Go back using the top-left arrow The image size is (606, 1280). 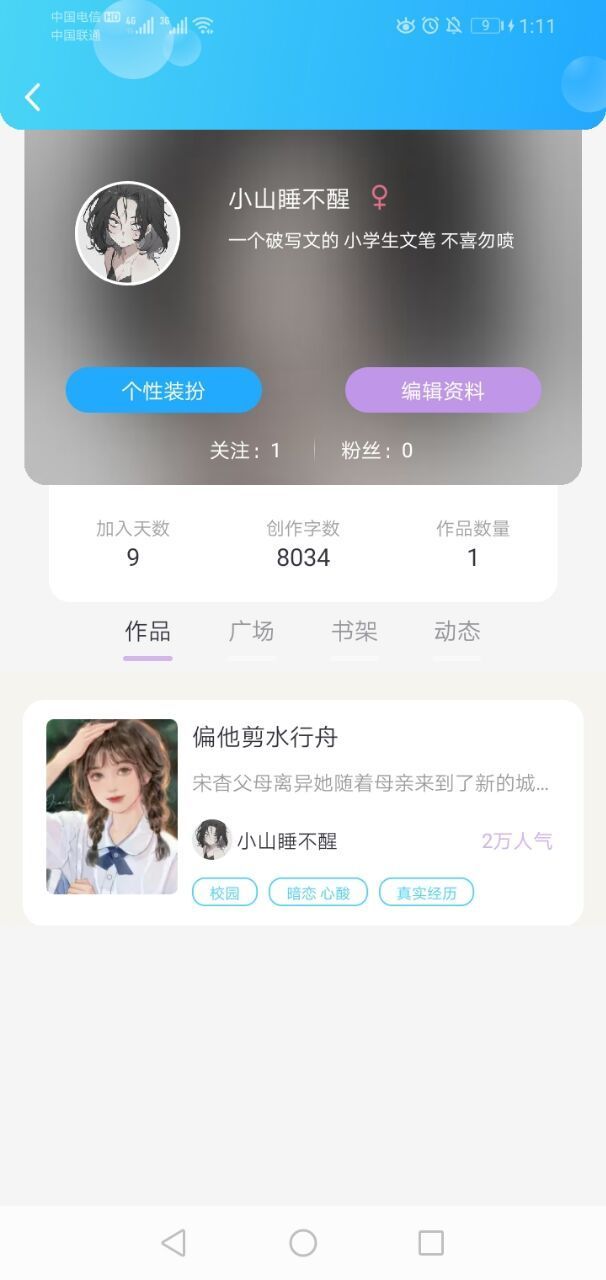pos(33,97)
